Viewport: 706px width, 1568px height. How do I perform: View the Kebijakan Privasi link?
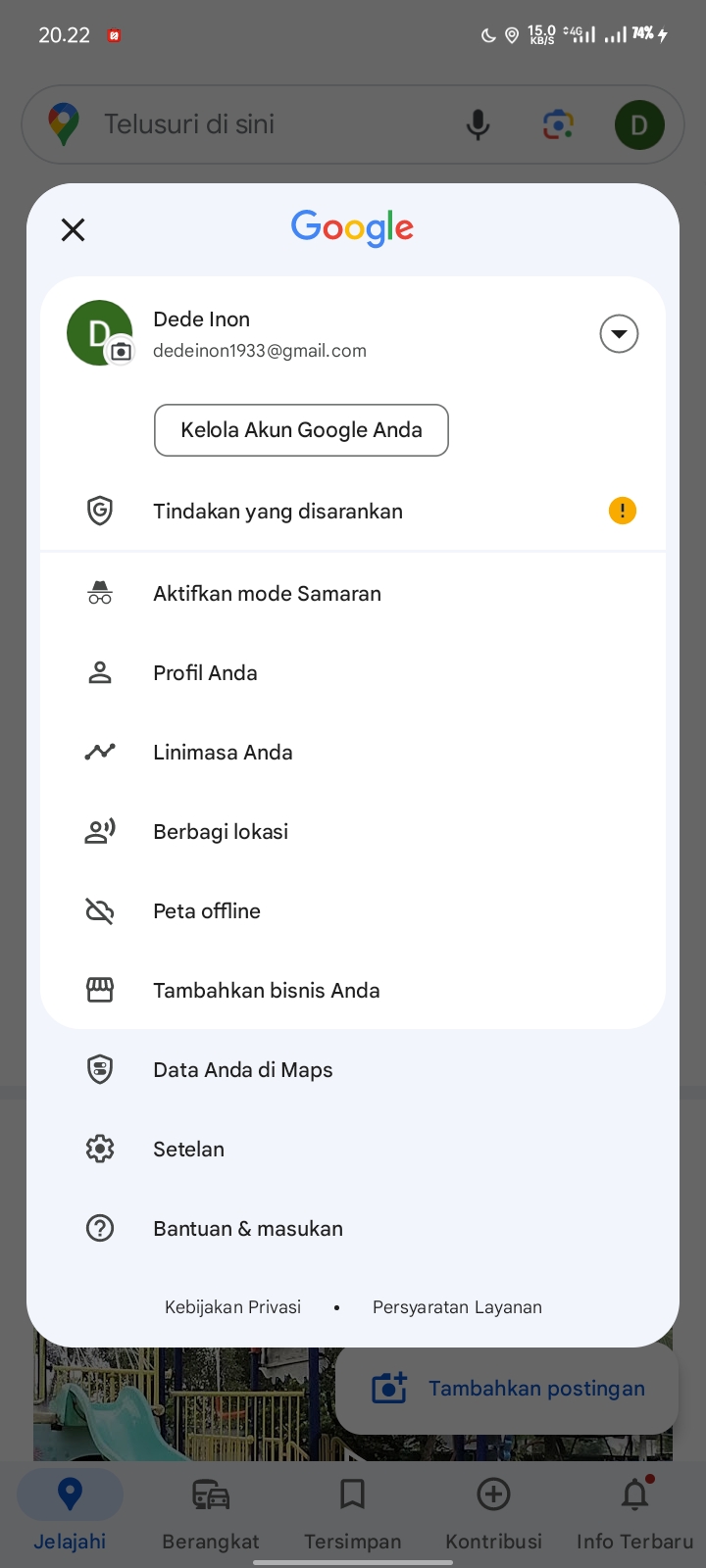coord(233,1307)
